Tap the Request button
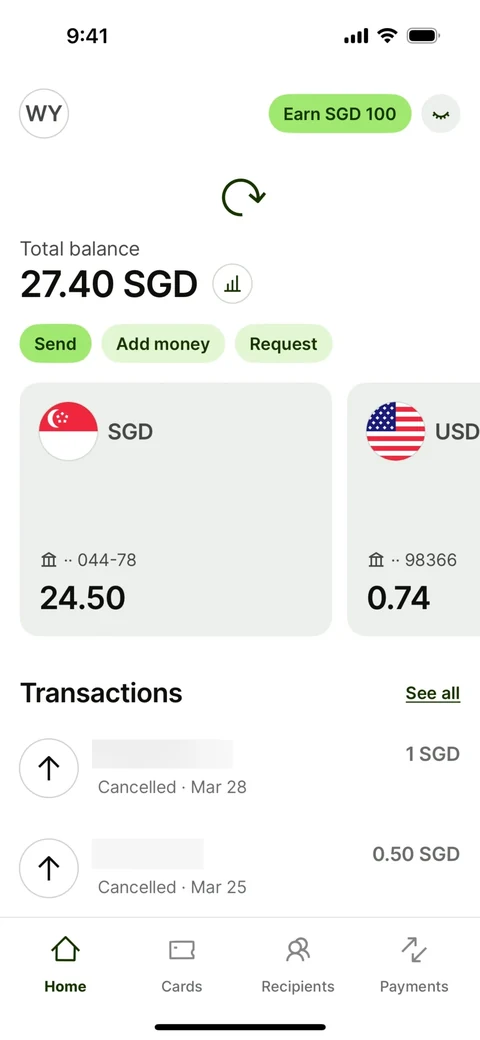Image resolution: width=480 pixels, height=1040 pixels. 283,344
